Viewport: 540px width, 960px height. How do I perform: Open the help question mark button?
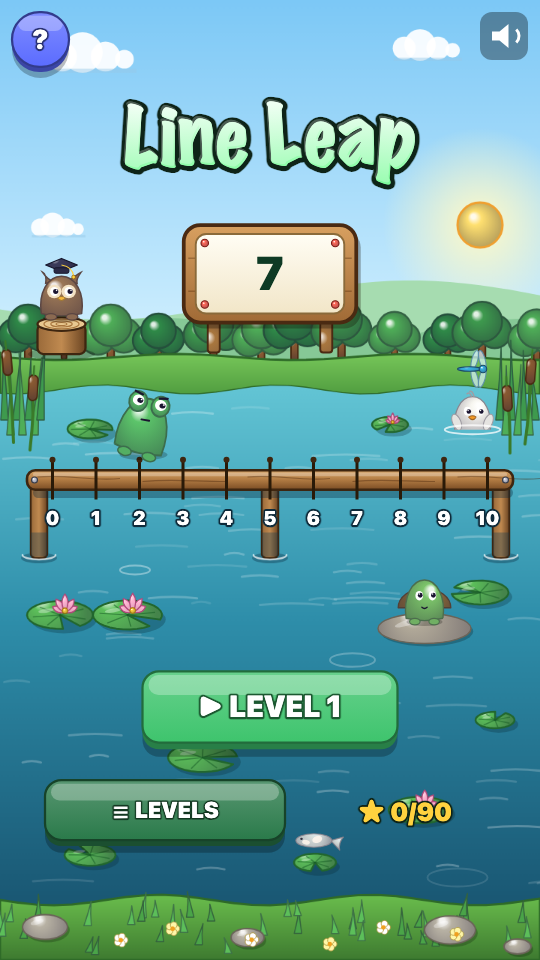tap(40, 40)
